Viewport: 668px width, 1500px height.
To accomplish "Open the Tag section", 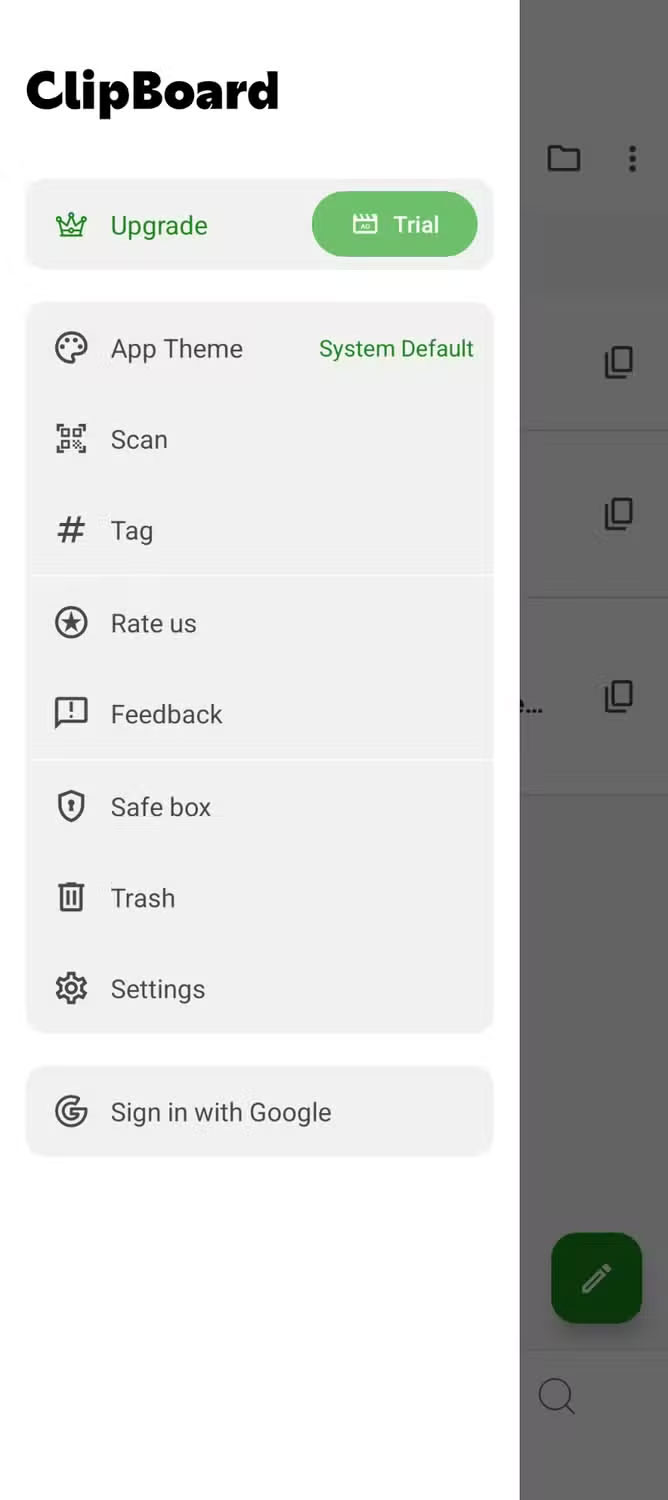I will pos(132,531).
